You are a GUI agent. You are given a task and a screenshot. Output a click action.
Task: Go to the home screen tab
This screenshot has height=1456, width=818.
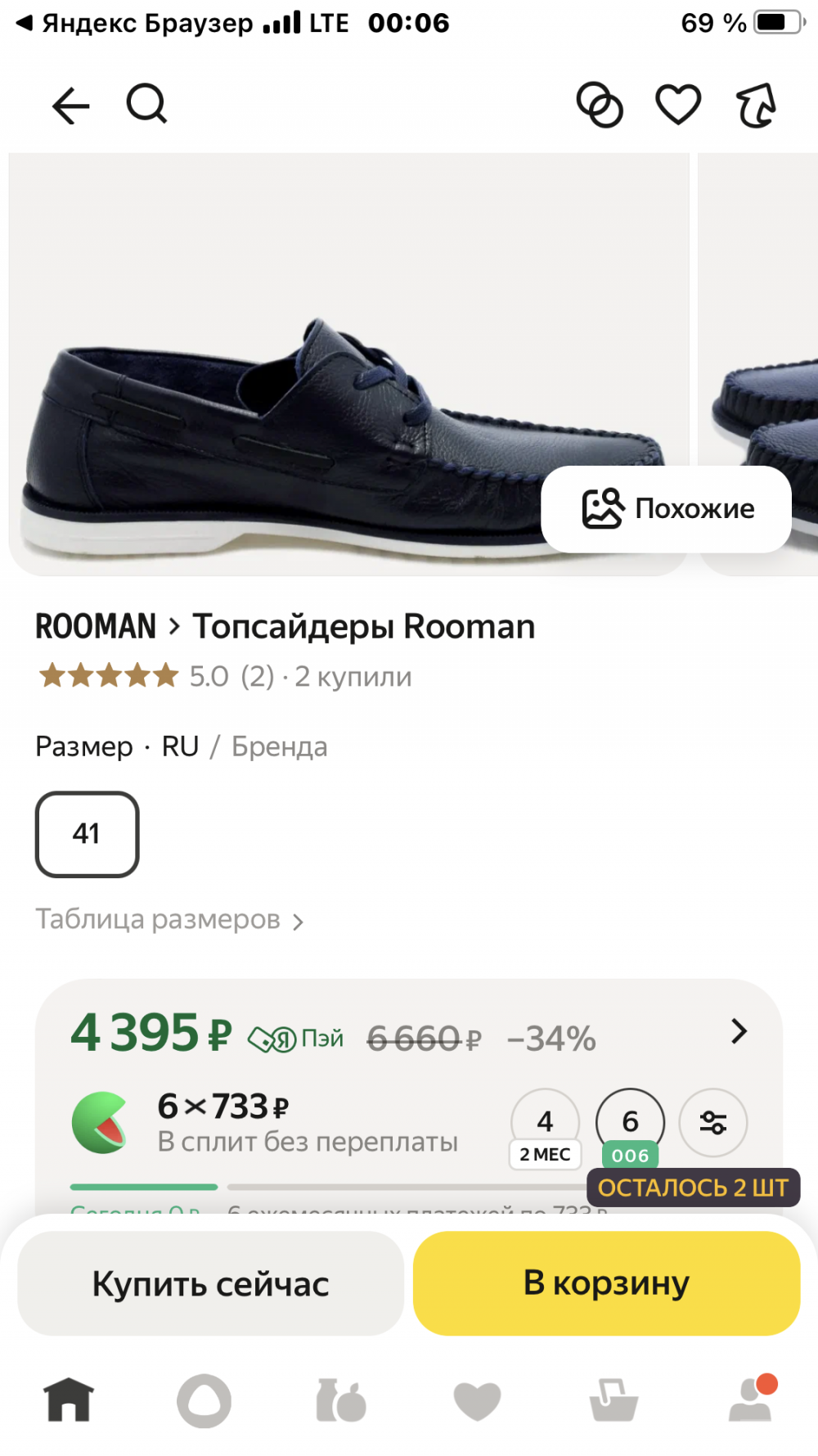click(x=68, y=1401)
